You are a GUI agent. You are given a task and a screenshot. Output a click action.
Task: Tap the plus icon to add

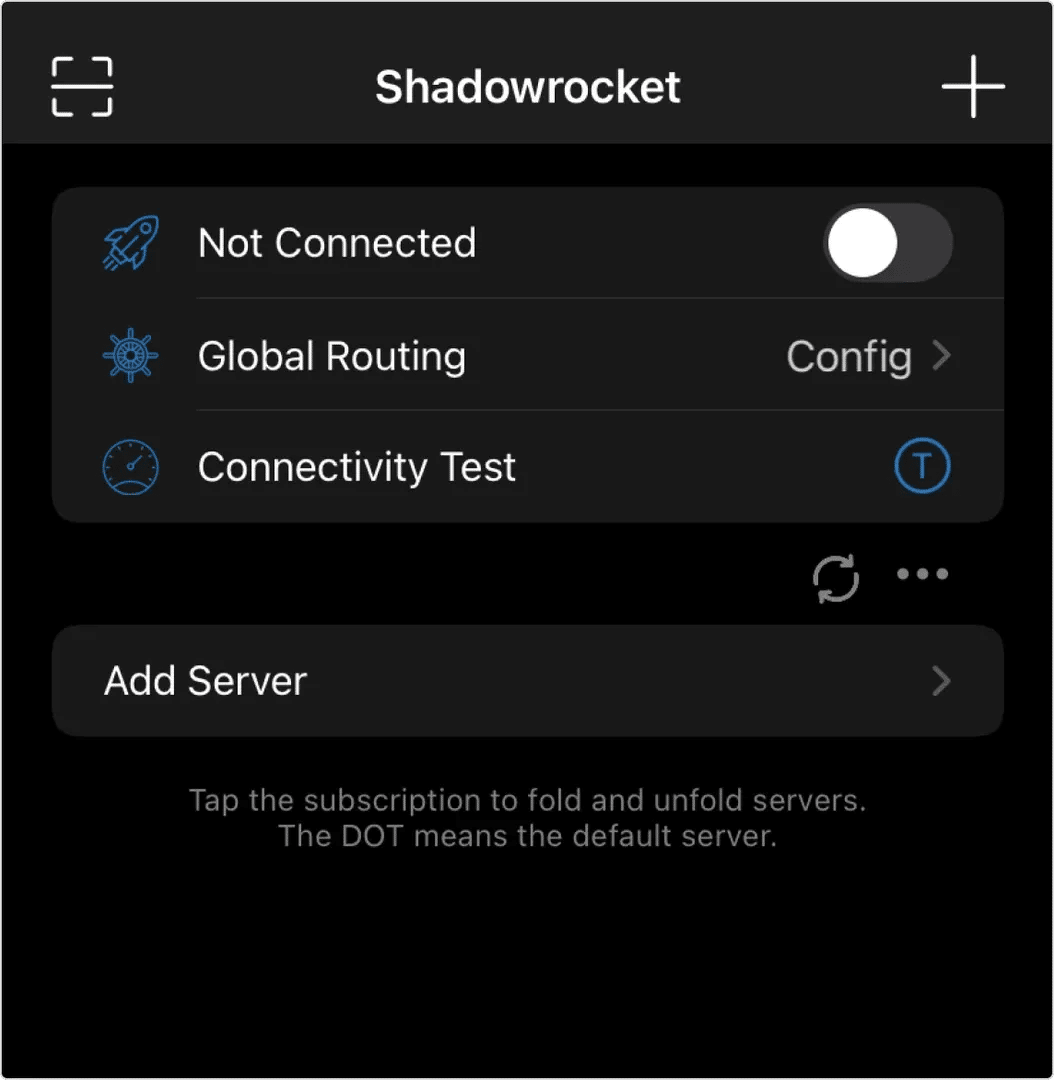point(972,87)
